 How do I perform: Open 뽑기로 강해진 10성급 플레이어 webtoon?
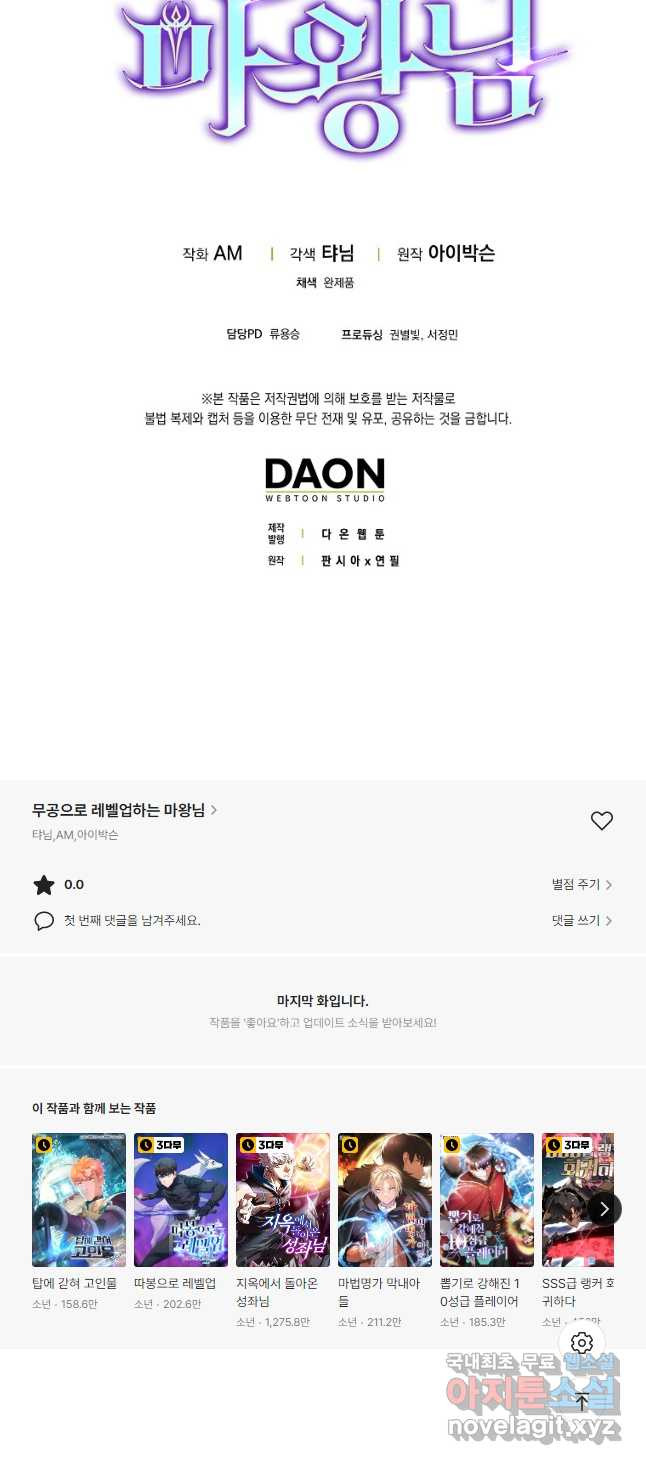487,1199
